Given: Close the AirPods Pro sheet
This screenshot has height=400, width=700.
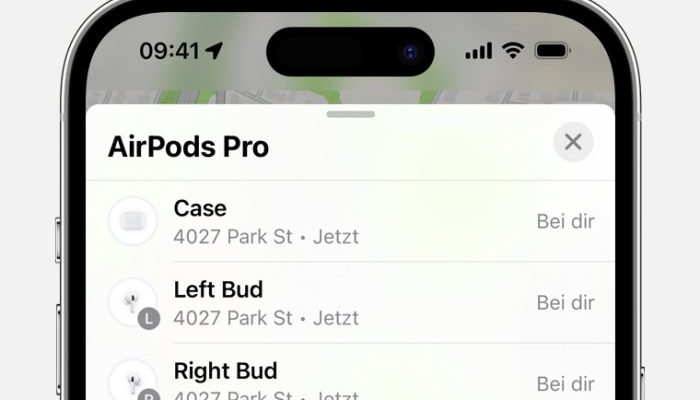Looking at the screenshot, I should (x=573, y=142).
